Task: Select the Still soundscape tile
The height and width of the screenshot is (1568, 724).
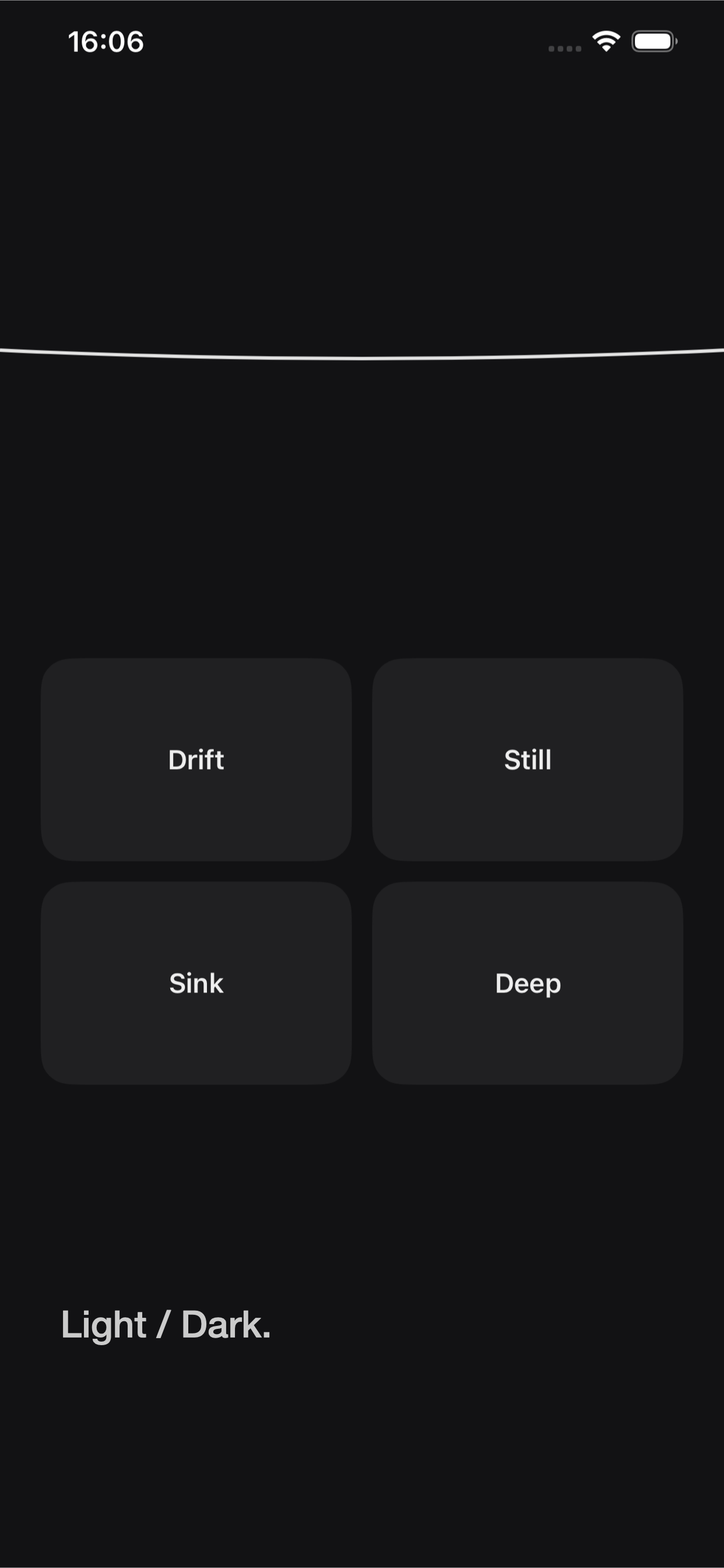Action: click(x=528, y=759)
